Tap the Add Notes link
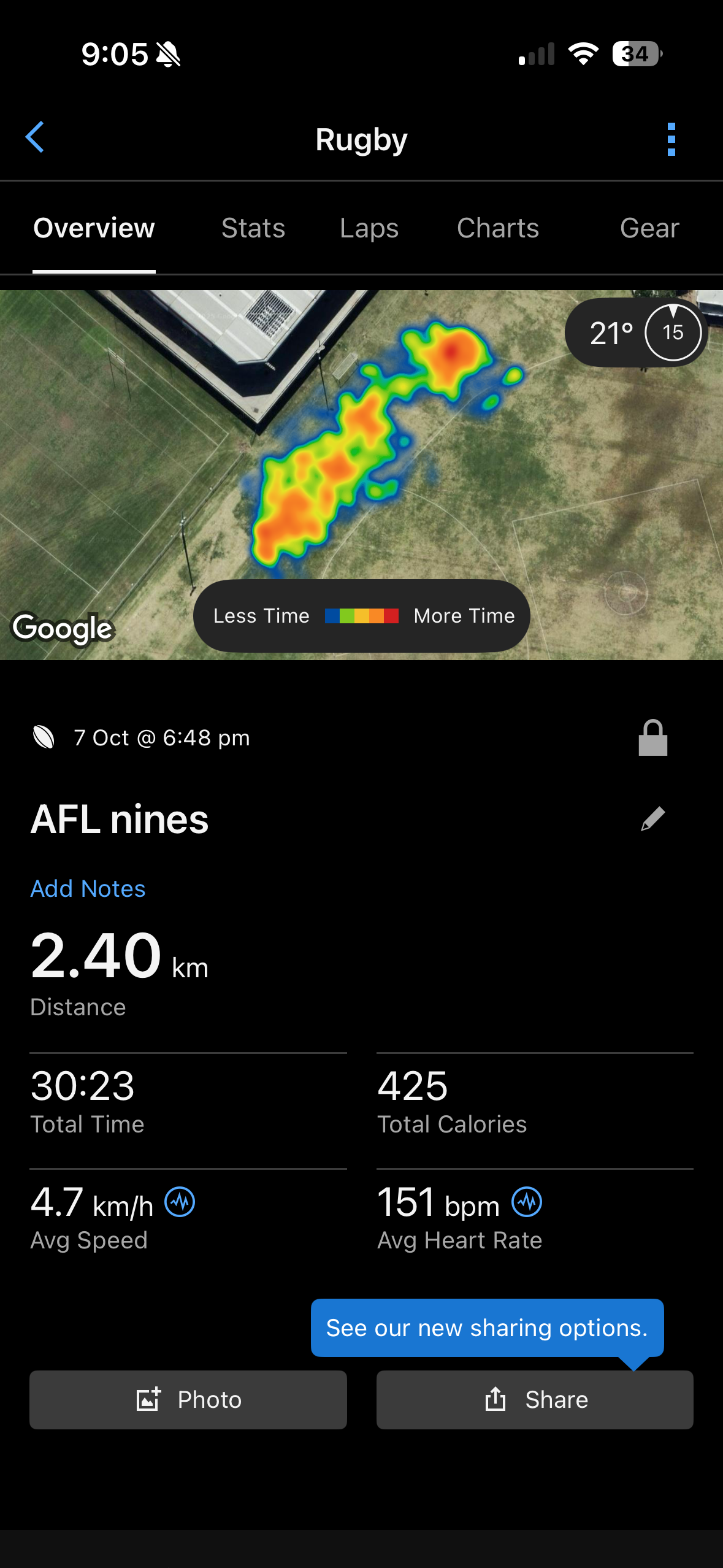The image size is (723, 1568). tap(88, 889)
